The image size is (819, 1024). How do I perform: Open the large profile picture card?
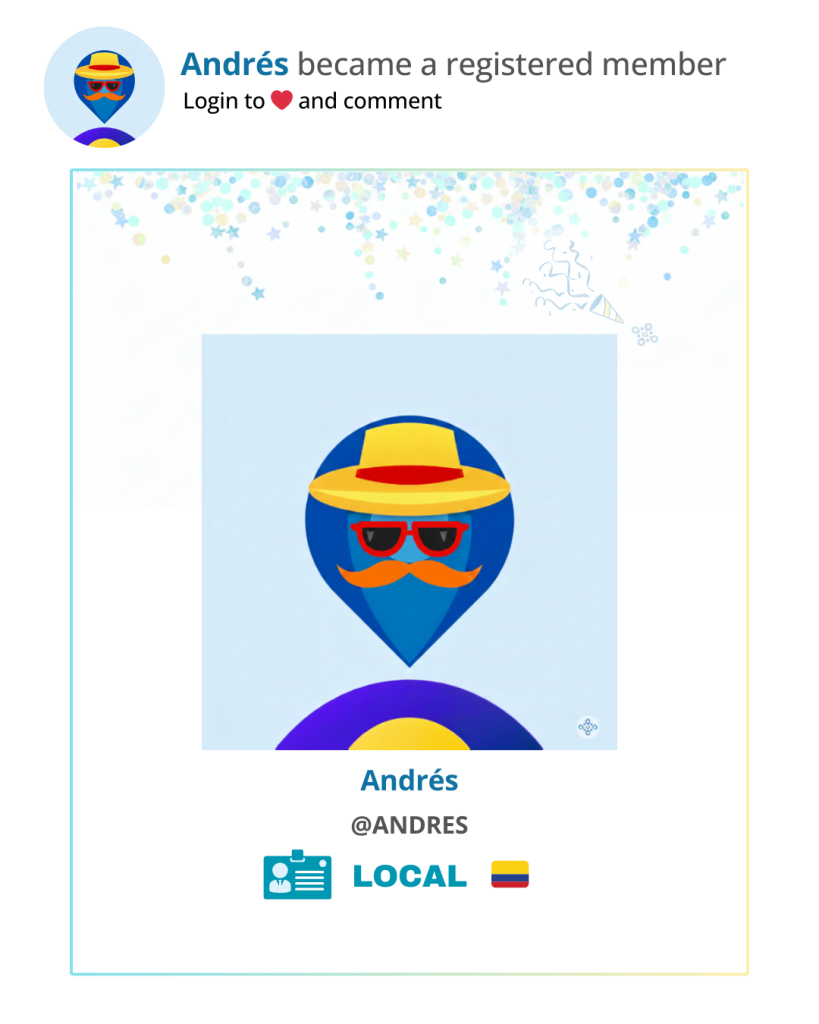click(409, 541)
